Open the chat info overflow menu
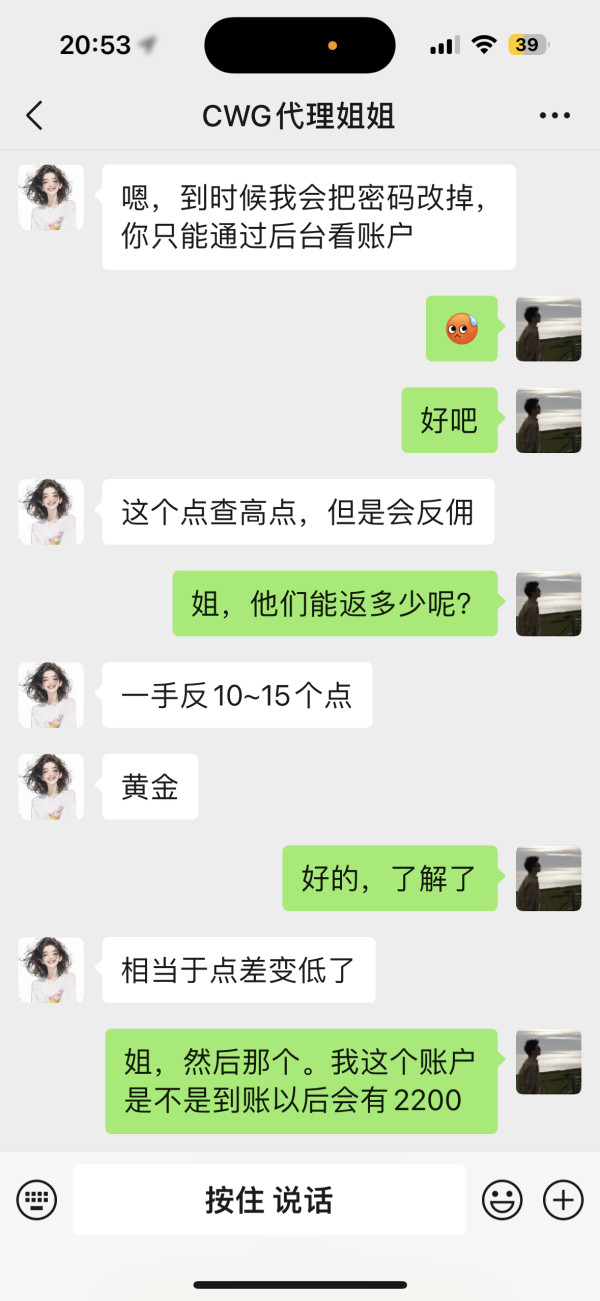Viewport: 600px width, 1301px height. tap(554, 116)
